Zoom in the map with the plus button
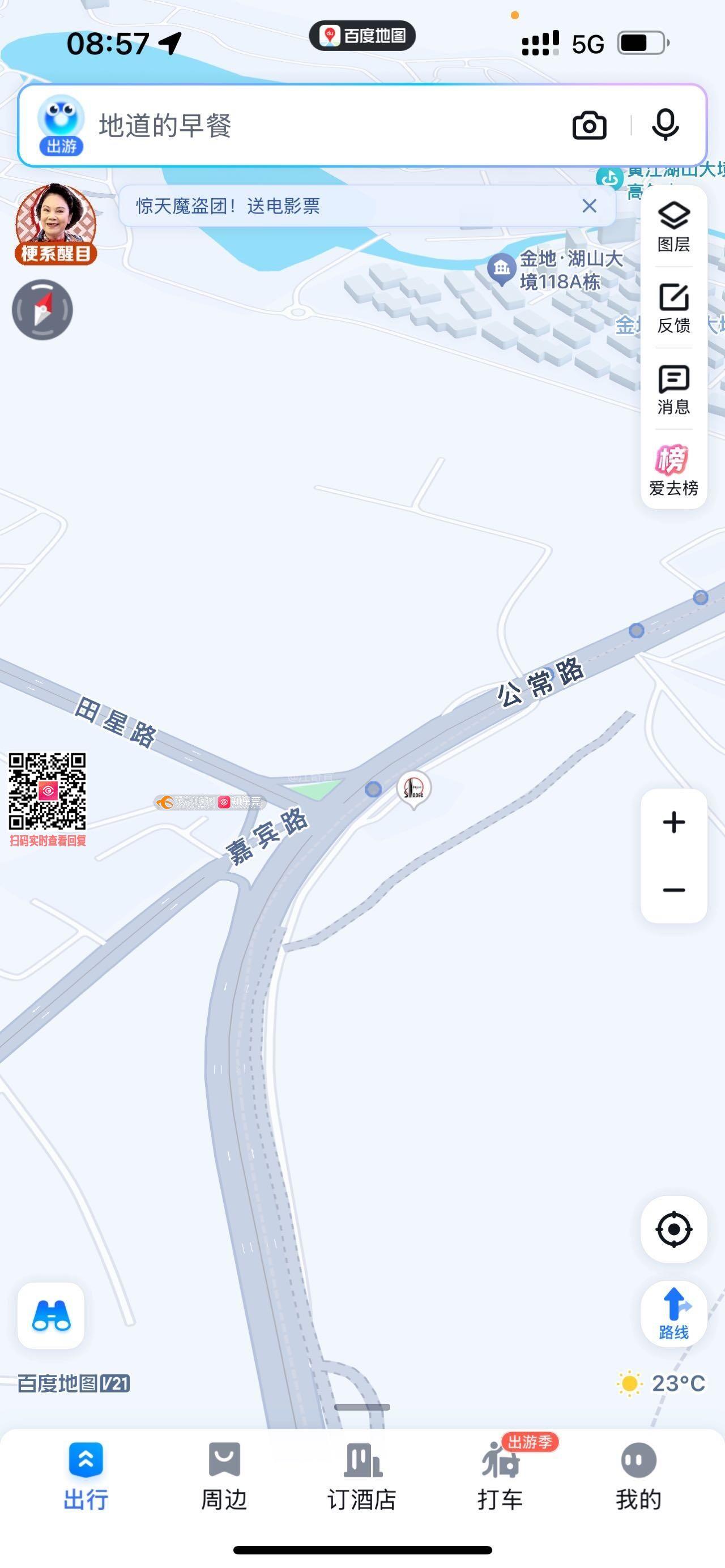Viewport: 725px width, 1568px height. point(673,822)
